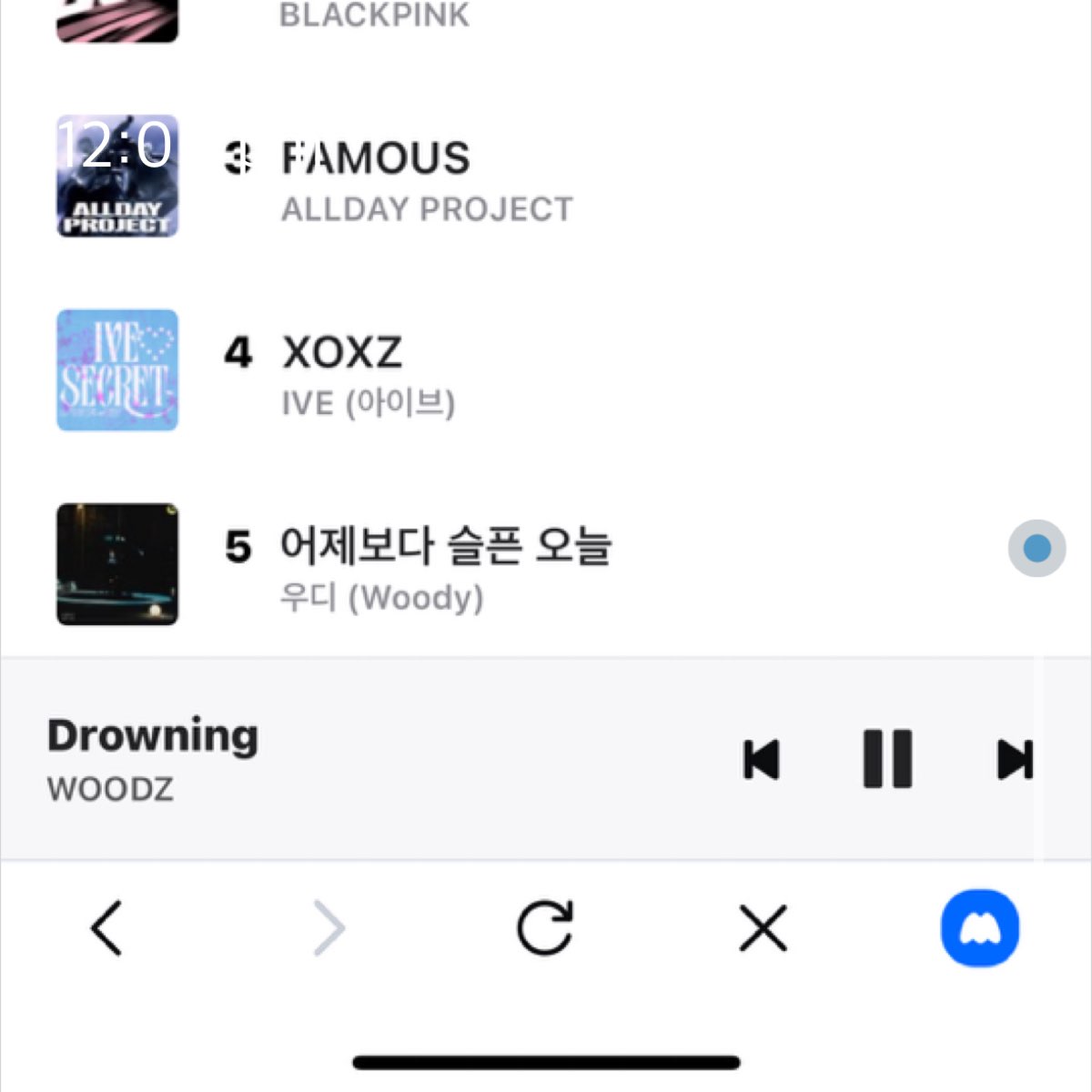Skip to the next track

1014,759
